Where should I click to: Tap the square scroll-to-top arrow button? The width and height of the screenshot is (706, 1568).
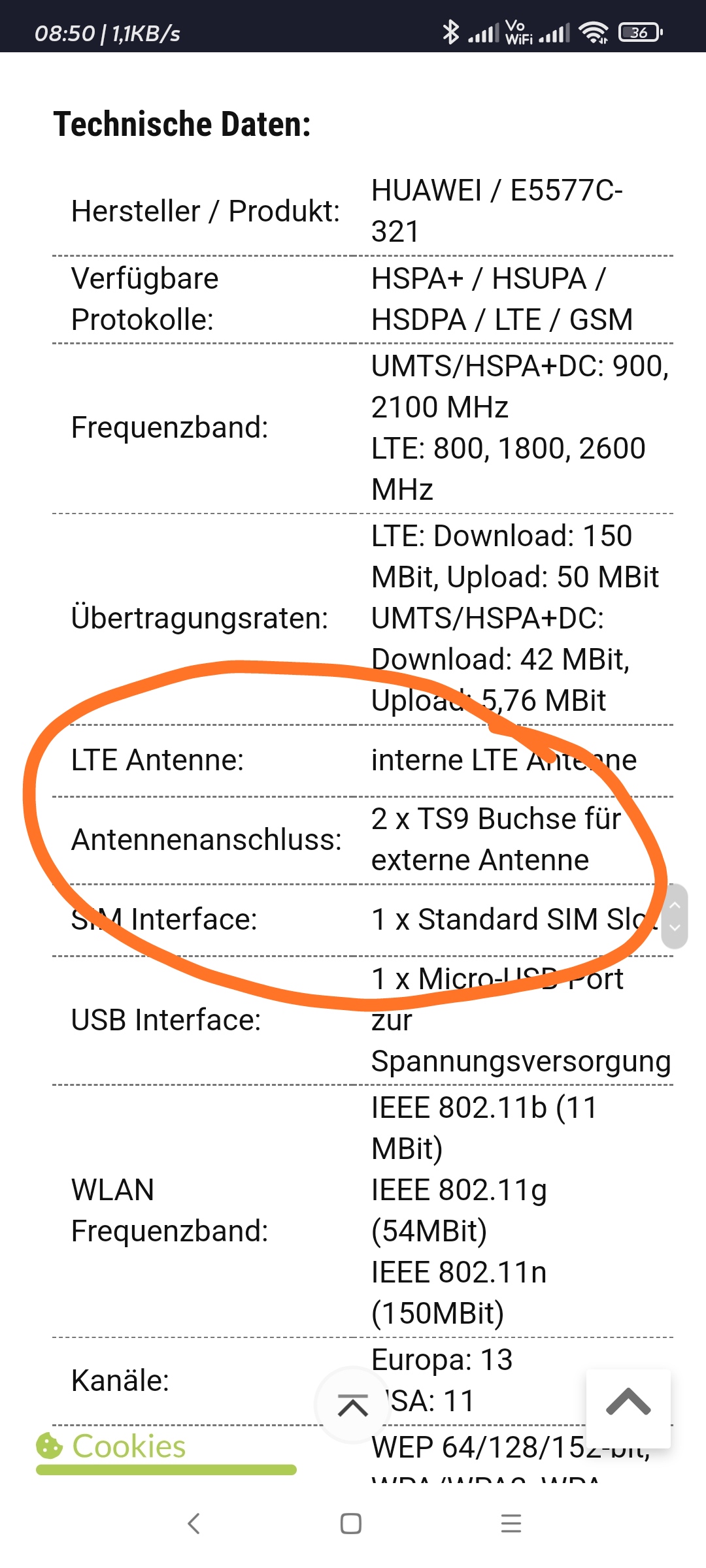[x=628, y=1408]
